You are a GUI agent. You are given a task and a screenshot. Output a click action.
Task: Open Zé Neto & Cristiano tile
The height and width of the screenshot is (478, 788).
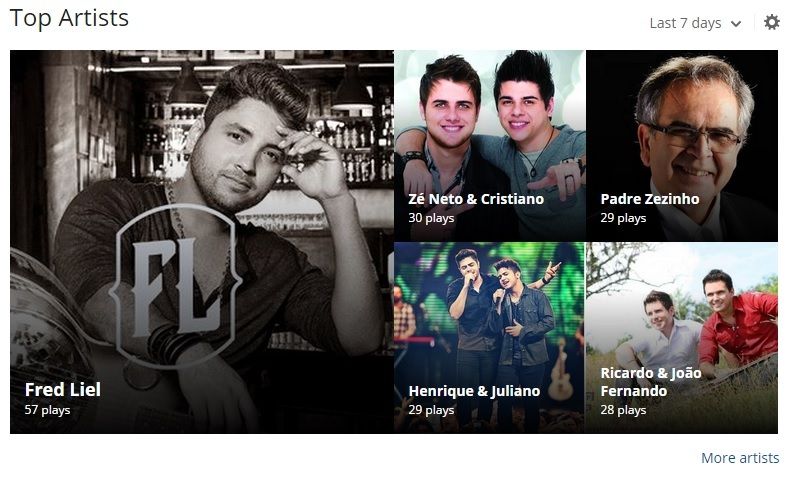489,145
